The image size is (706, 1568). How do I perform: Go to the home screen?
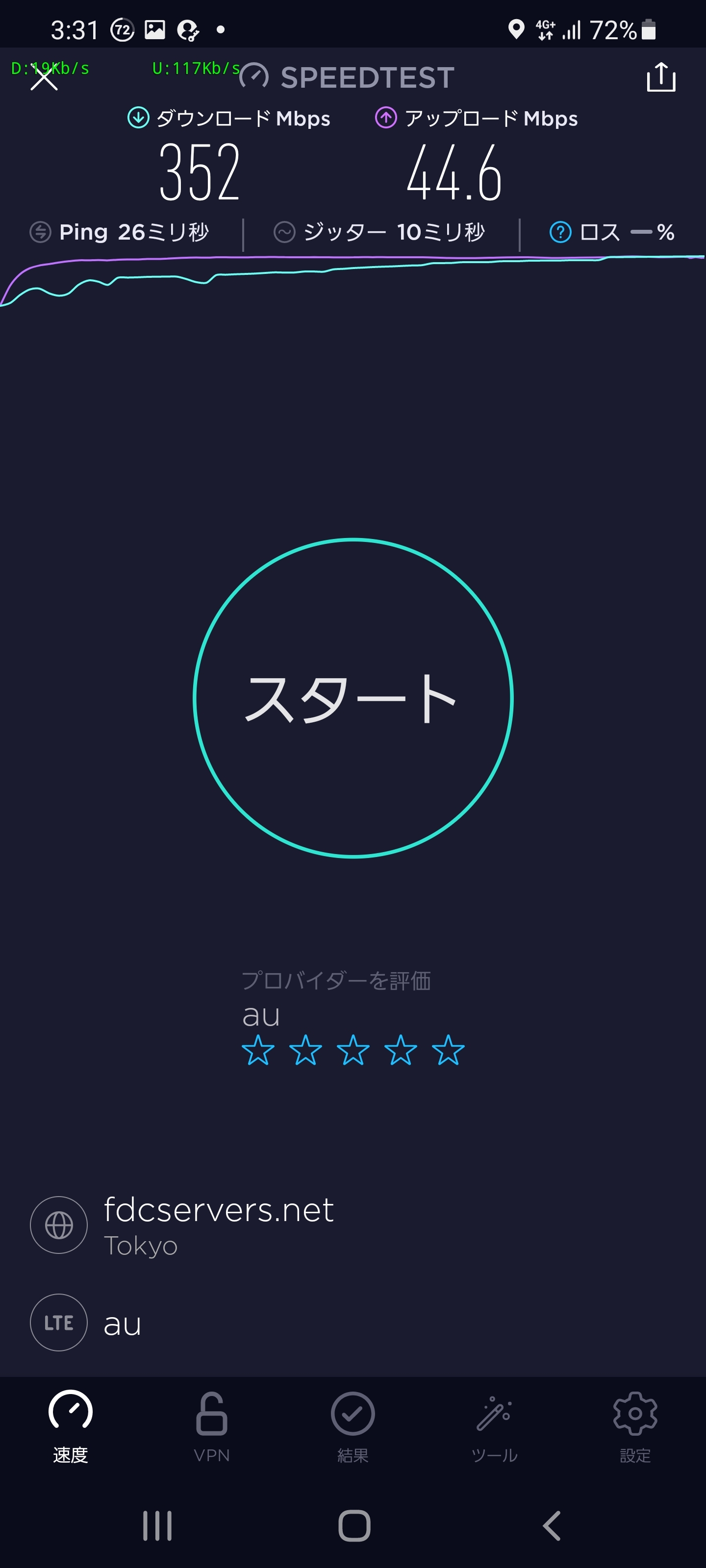(354, 1525)
